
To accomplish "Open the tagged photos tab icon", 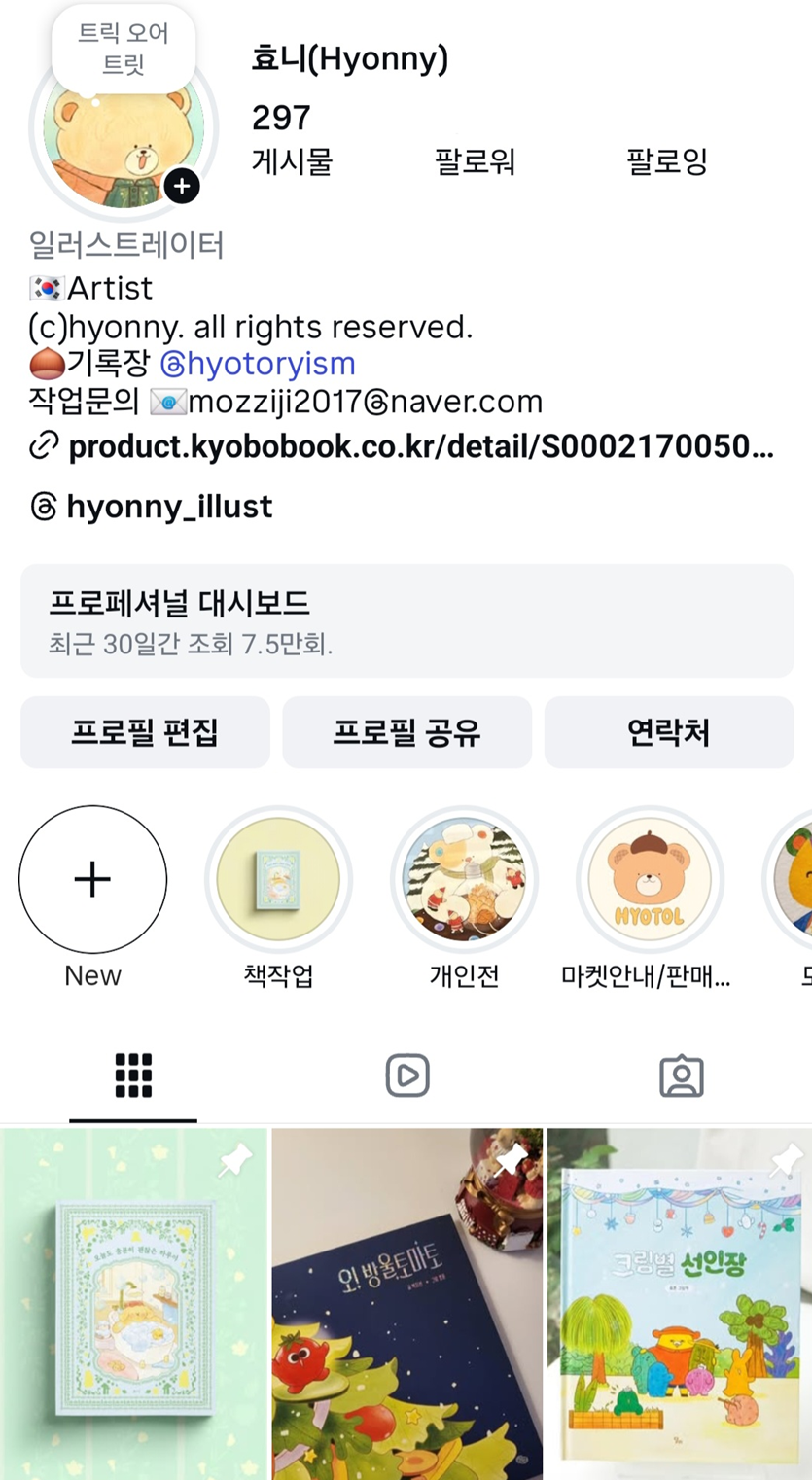I will click(681, 1074).
